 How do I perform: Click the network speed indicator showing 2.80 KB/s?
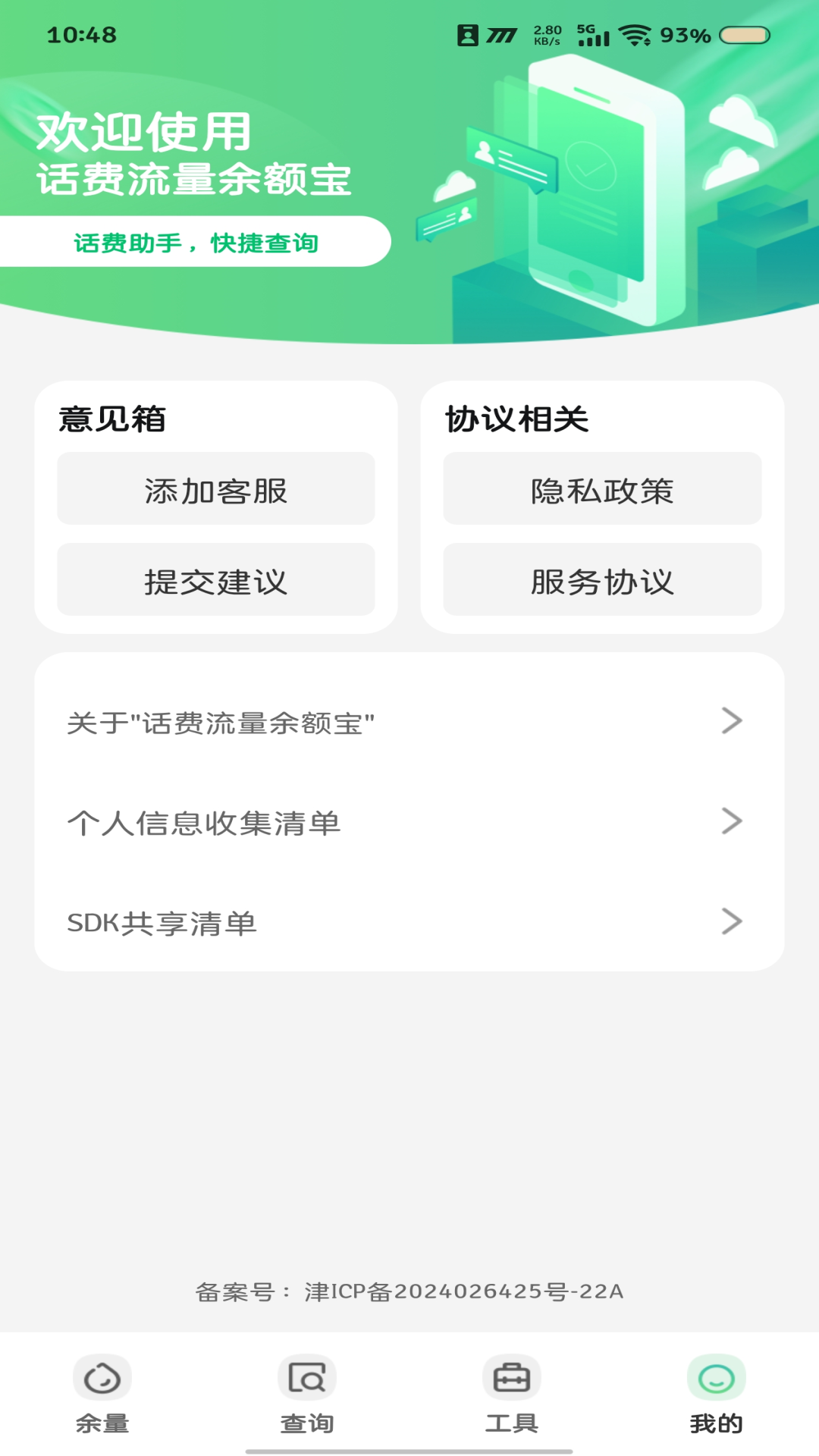545,34
